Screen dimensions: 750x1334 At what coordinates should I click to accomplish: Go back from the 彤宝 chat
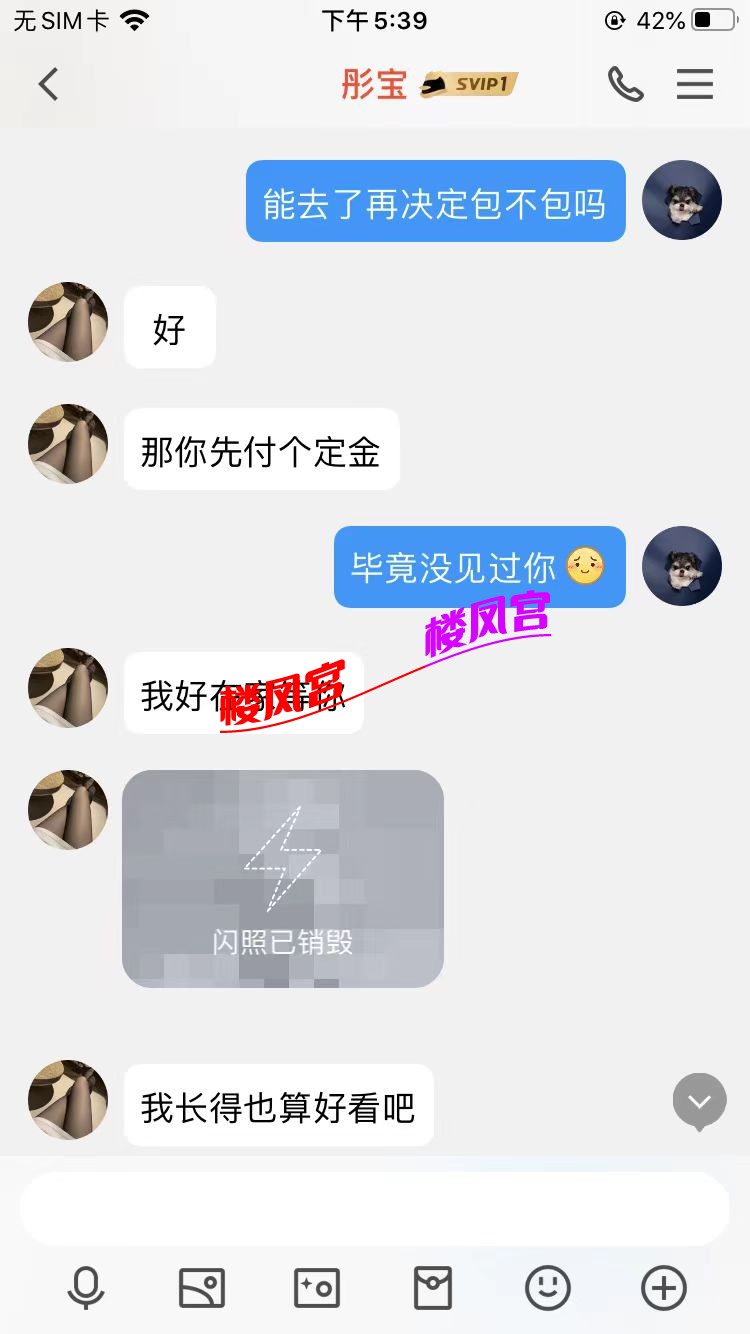[x=48, y=85]
